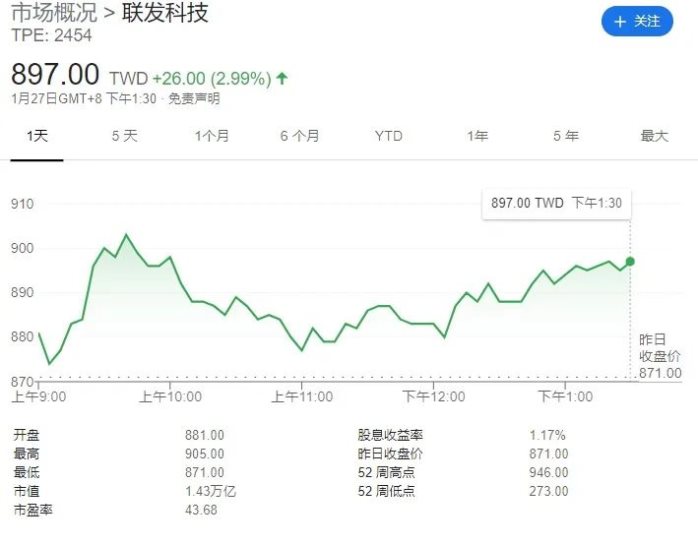Select the 1个月 time range tab
698x545 pixels.
(212, 136)
